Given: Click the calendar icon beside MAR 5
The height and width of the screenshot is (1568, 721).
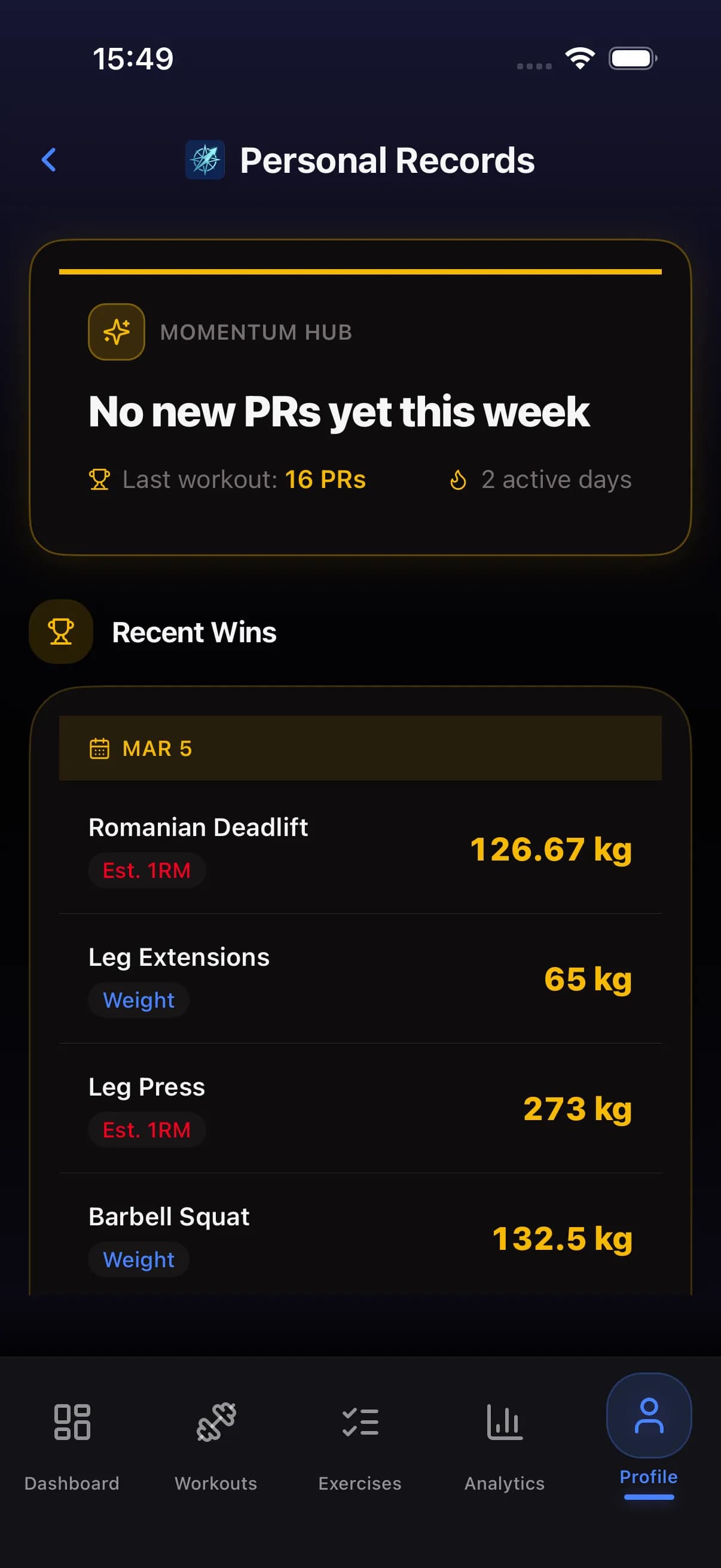Looking at the screenshot, I should [x=100, y=748].
